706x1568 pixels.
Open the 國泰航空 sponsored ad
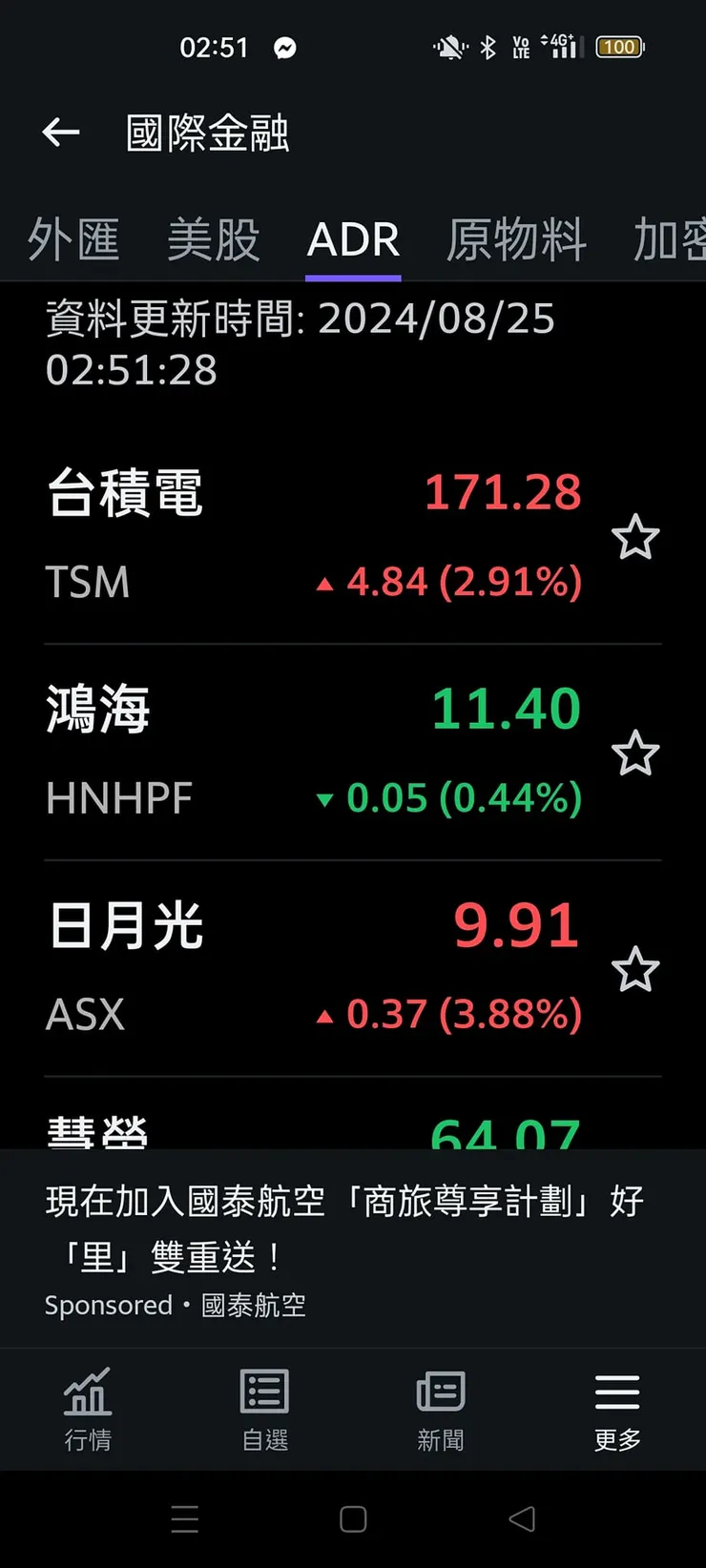pyautogui.click(x=343, y=1248)
